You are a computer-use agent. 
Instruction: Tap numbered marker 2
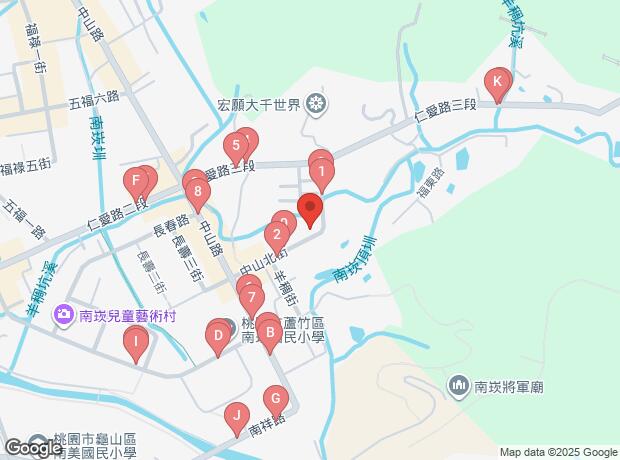pyautogui.click(x=277, y=237)
